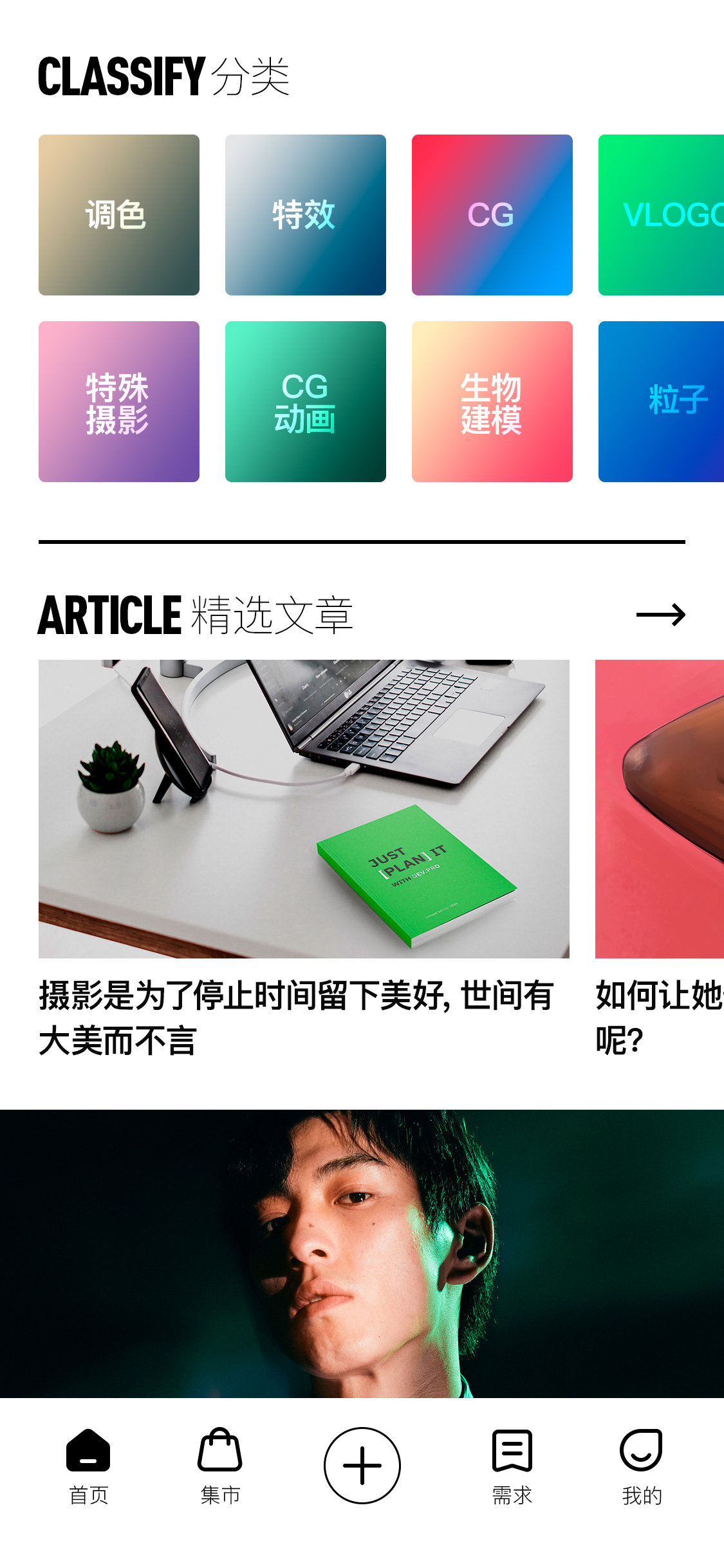
Task: Tap the plus button to create a post
Action: tap(362, 1466)
